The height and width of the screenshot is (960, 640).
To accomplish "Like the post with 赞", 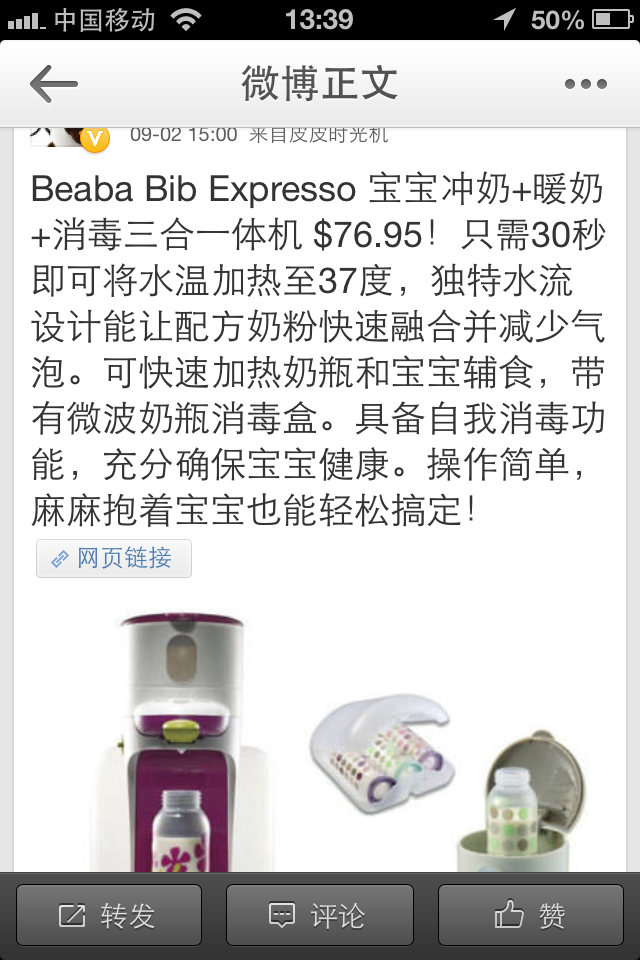I will click(530, 915).
